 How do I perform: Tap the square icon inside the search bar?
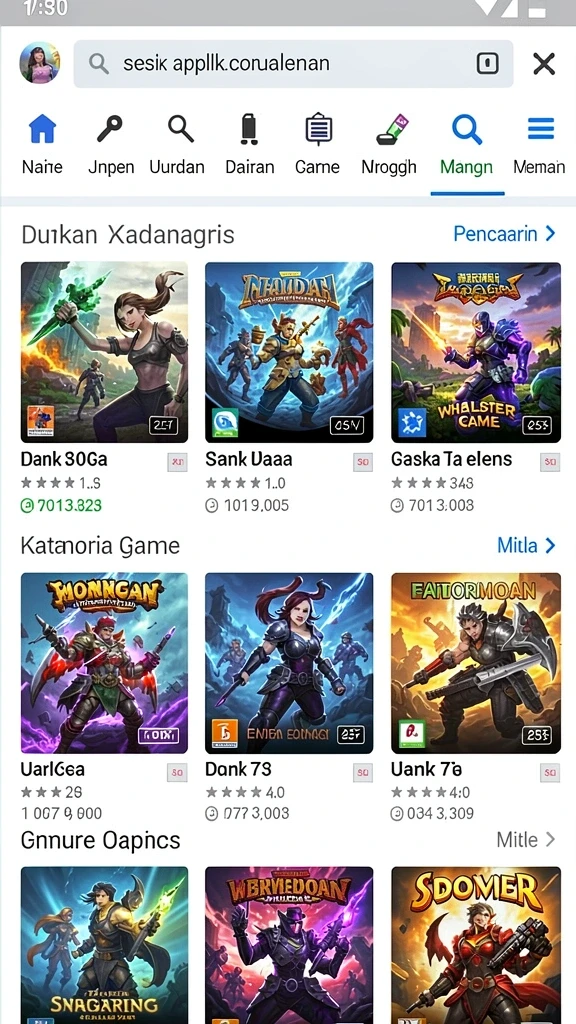click(488, 63)
